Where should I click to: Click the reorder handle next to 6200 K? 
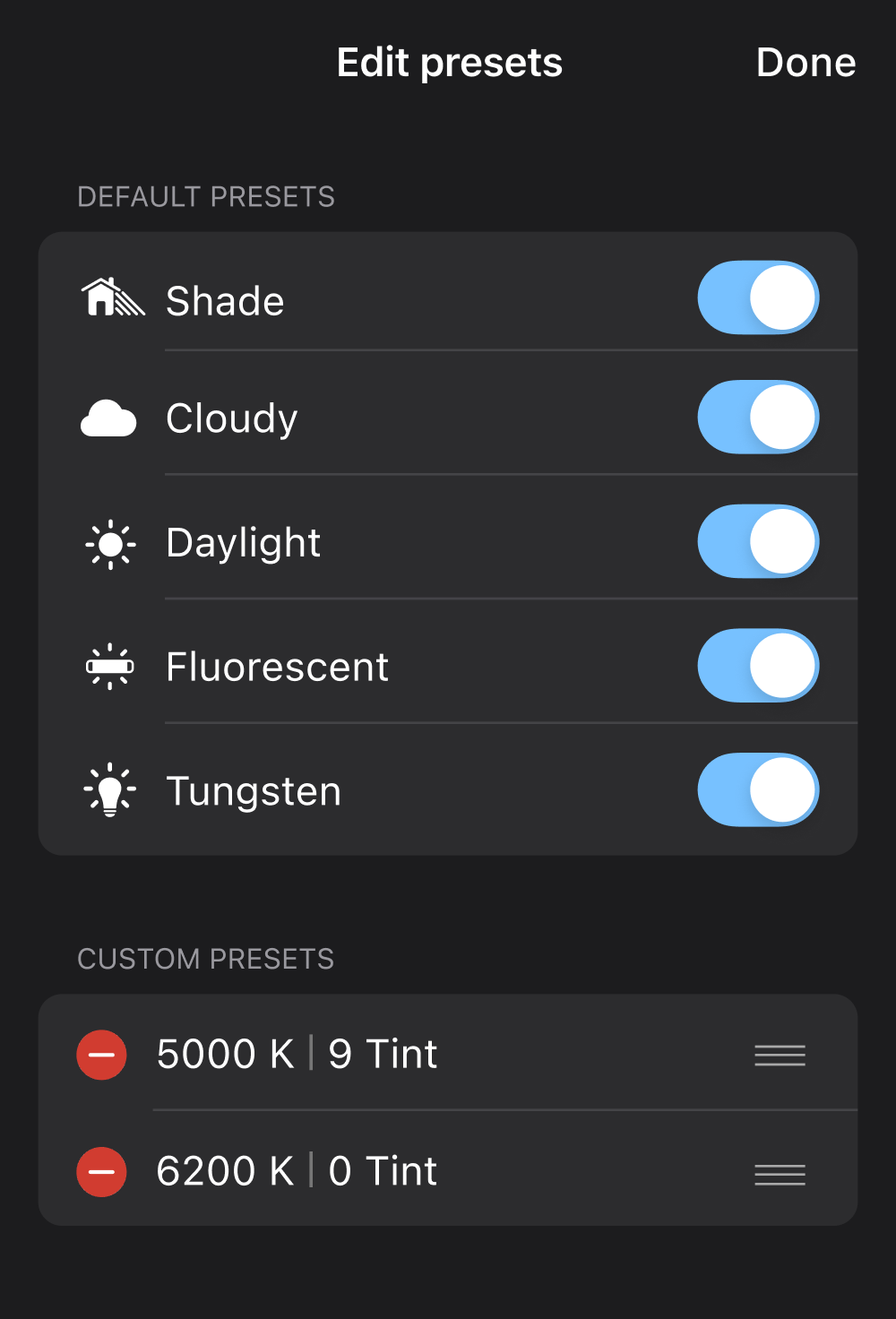point(779,1175)
